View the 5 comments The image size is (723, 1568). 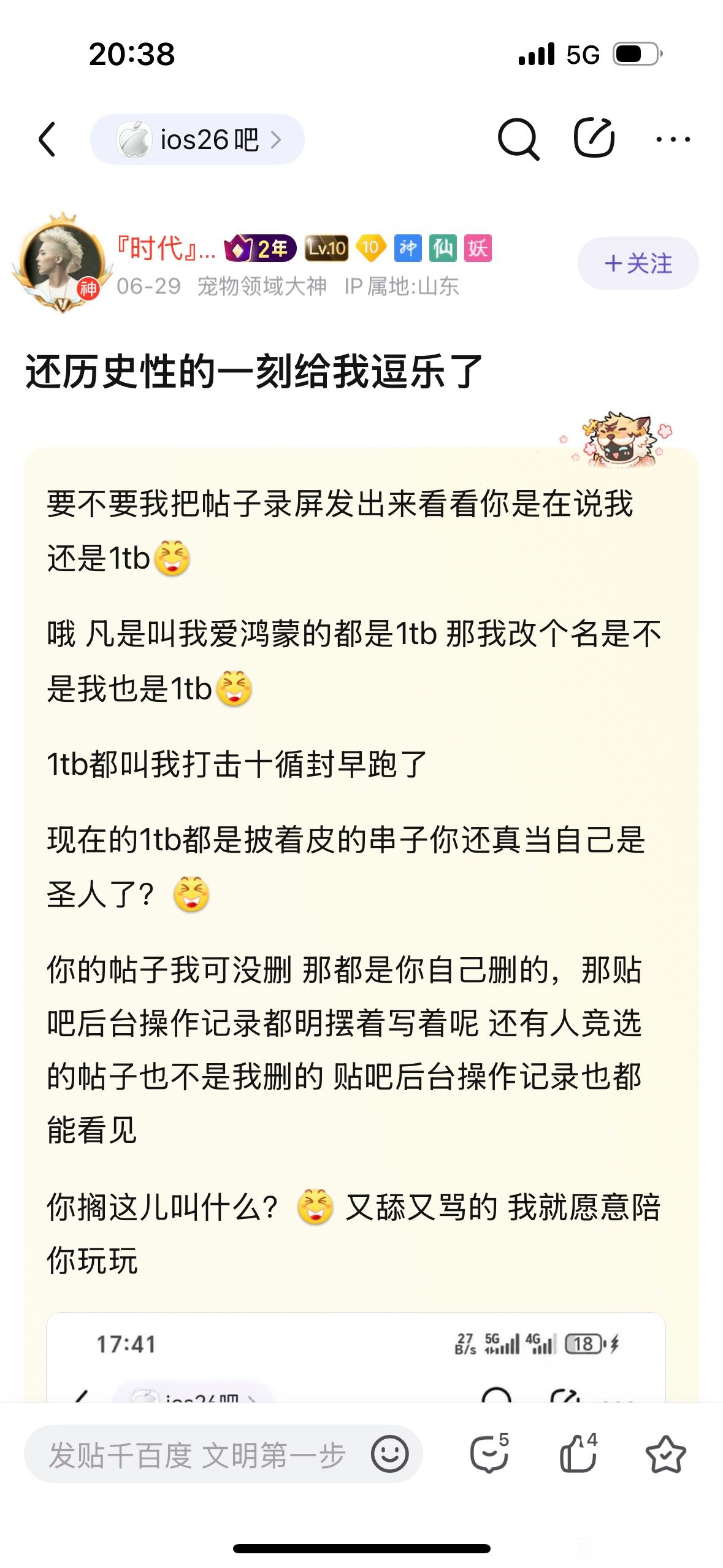click(x=489, y=1454)
